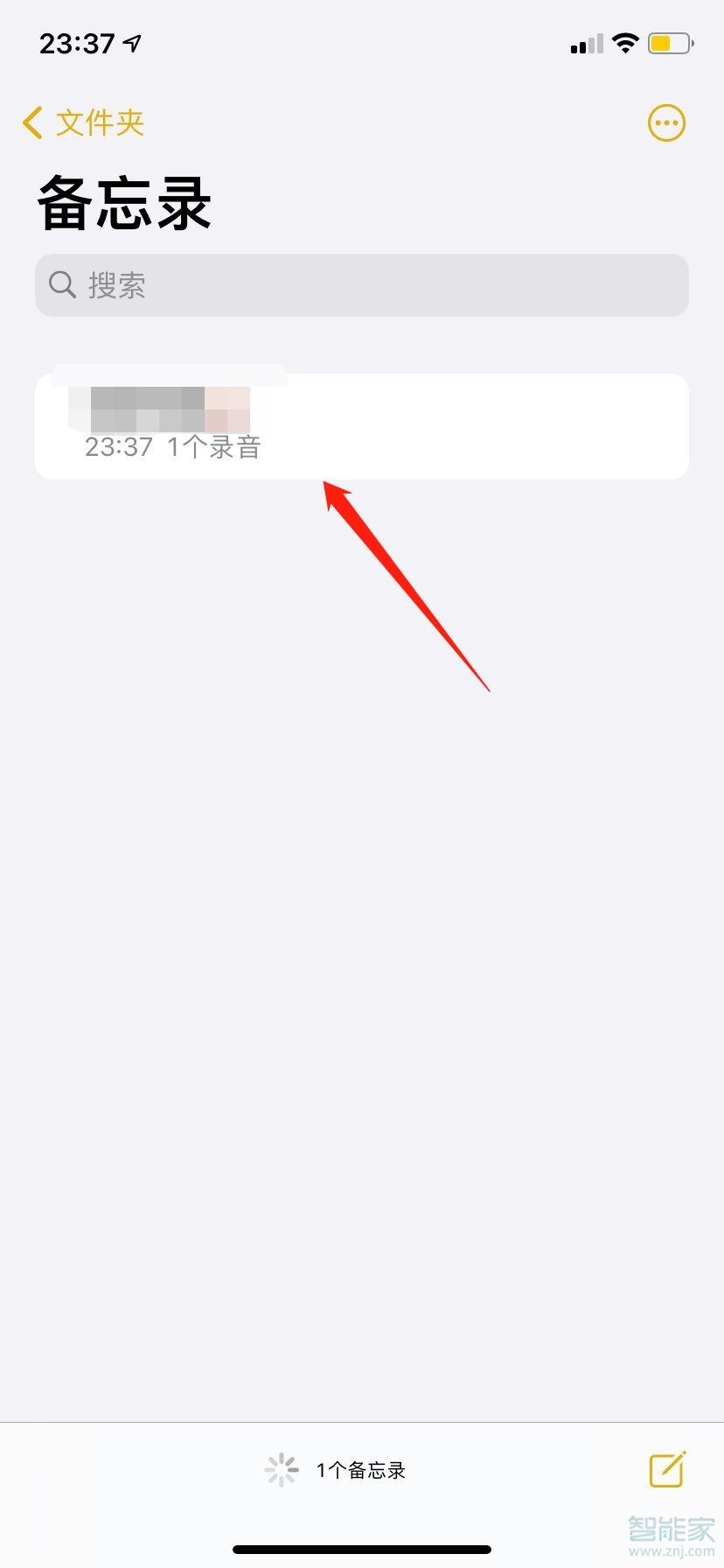Go back to 文件夹 folders list

83,122
